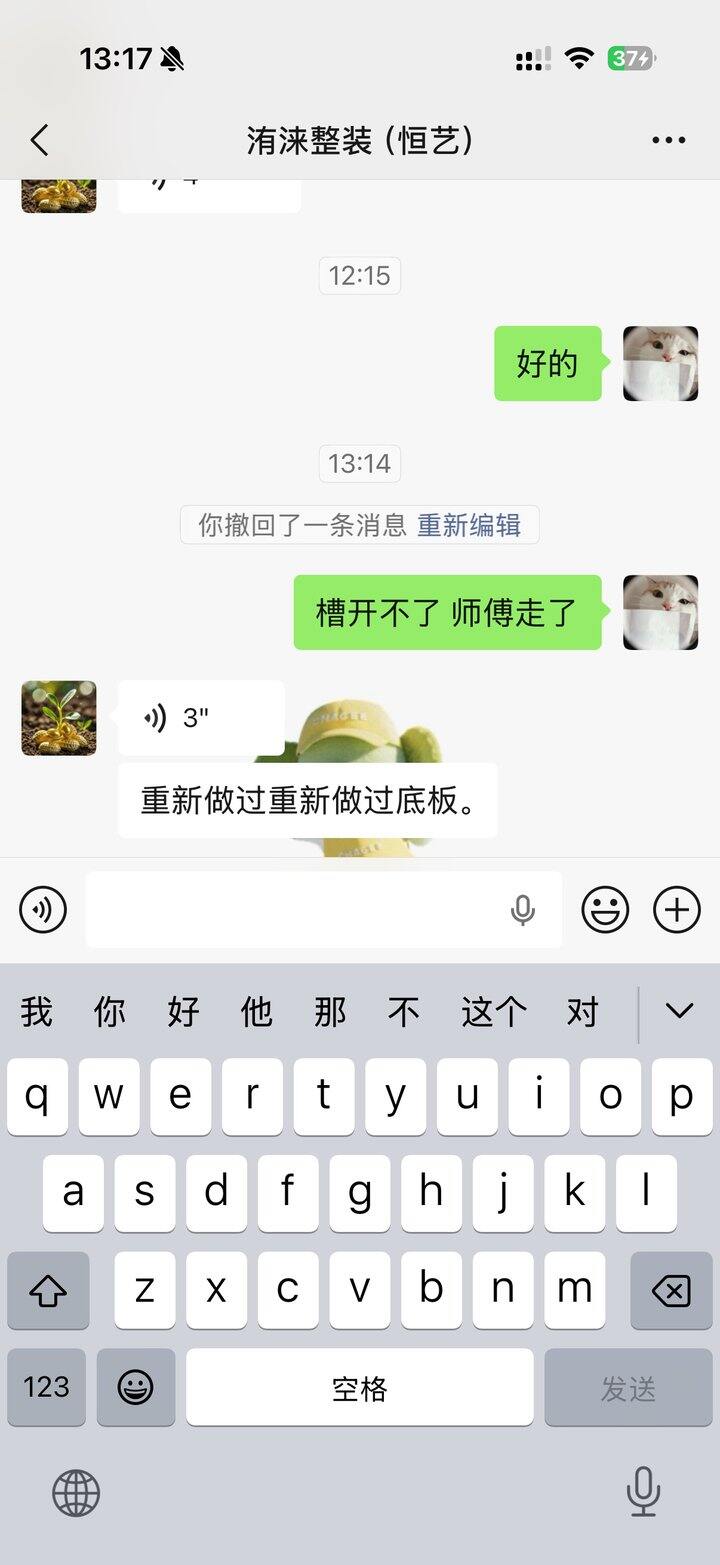Go back from the chat
This screenshot has height=1565, width=720.
click(x=40, y=141)
